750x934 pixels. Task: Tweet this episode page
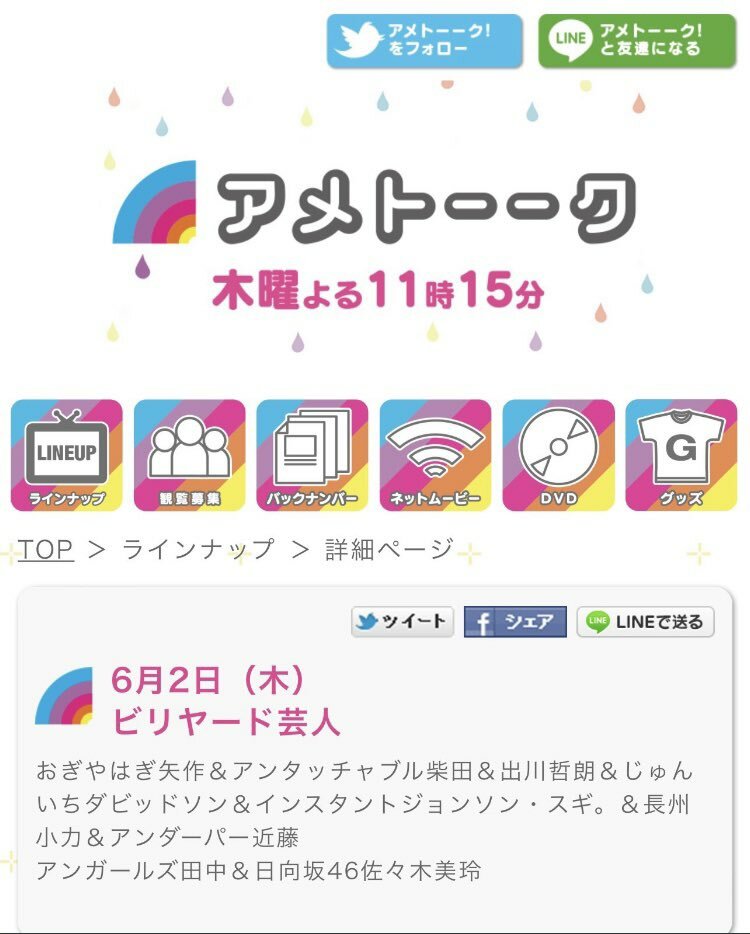point(403,622)
